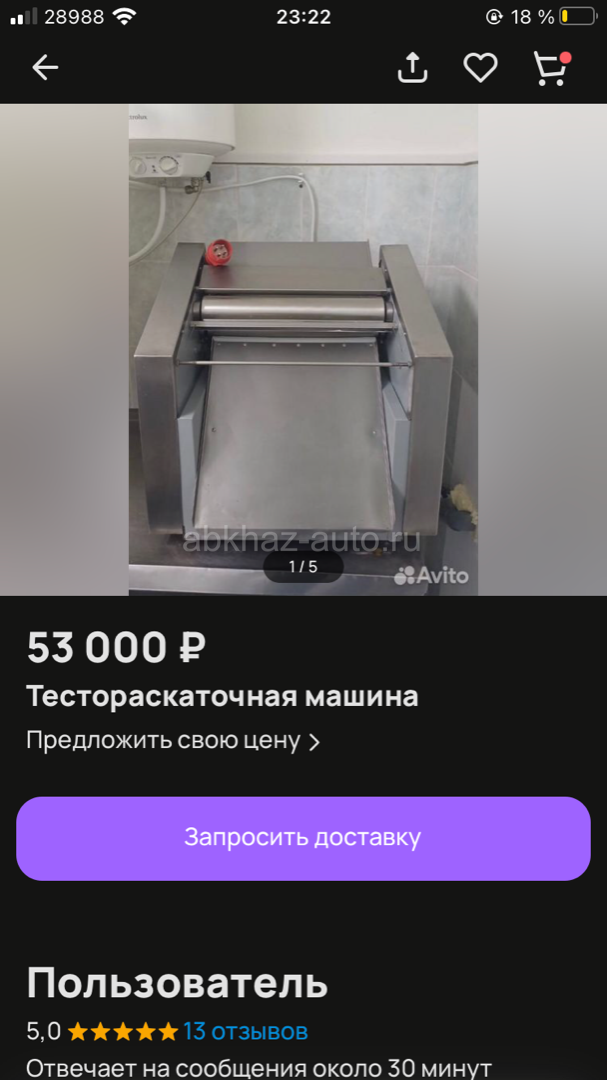
Task: Add the listing to favorites
Action: pos(480,68)
